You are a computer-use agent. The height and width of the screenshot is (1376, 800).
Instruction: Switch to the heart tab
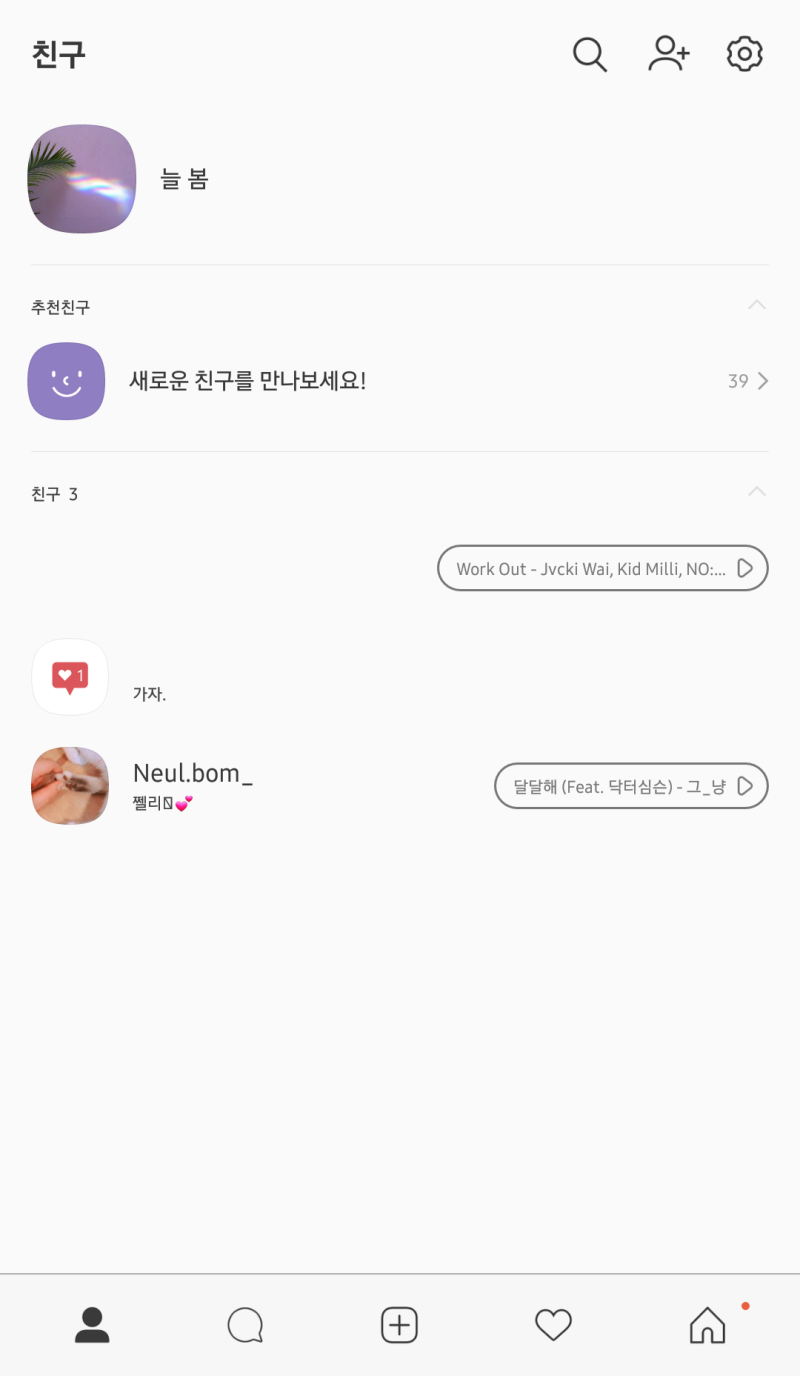(553, 1325)
